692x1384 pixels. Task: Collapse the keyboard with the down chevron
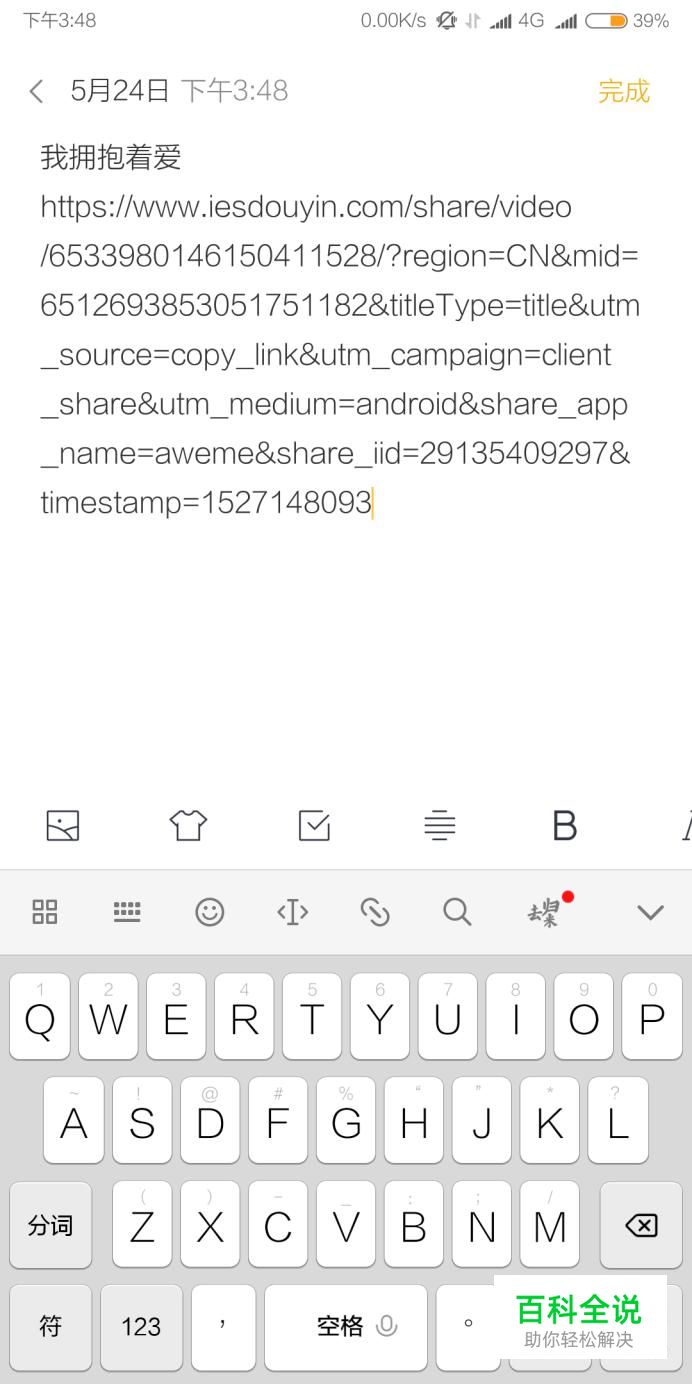[x=651, y=911]
